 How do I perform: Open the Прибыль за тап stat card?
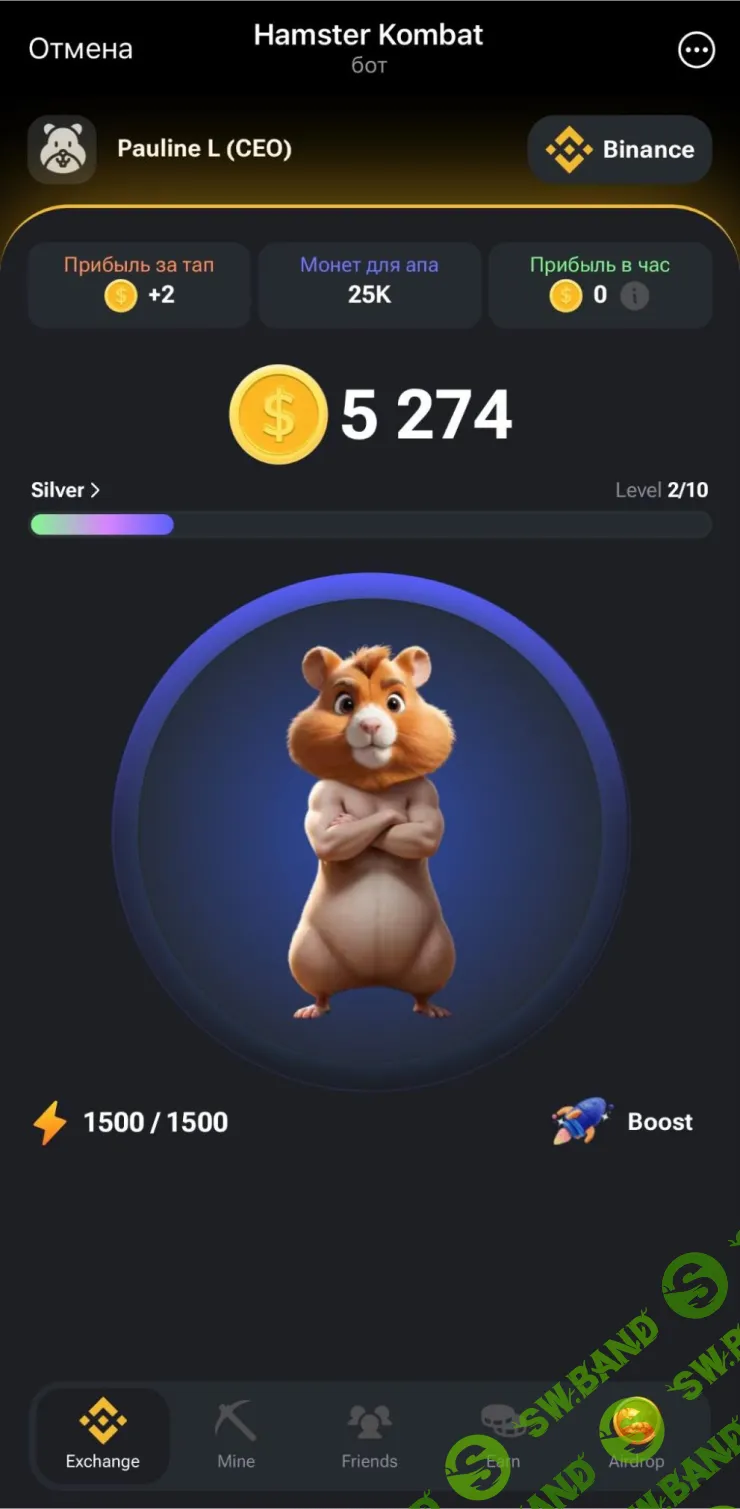click(139, 285)
